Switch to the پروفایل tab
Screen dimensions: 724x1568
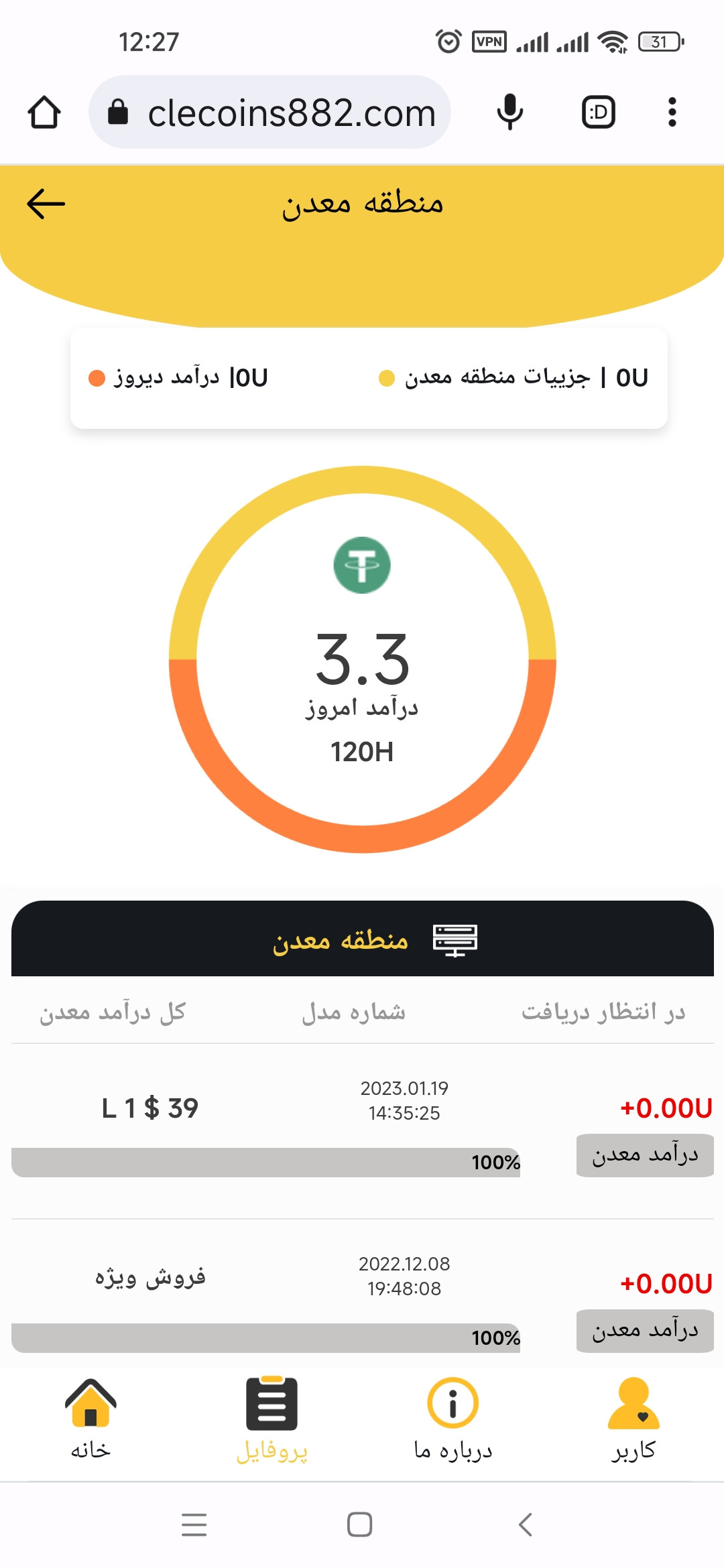tap(271, 1419)
